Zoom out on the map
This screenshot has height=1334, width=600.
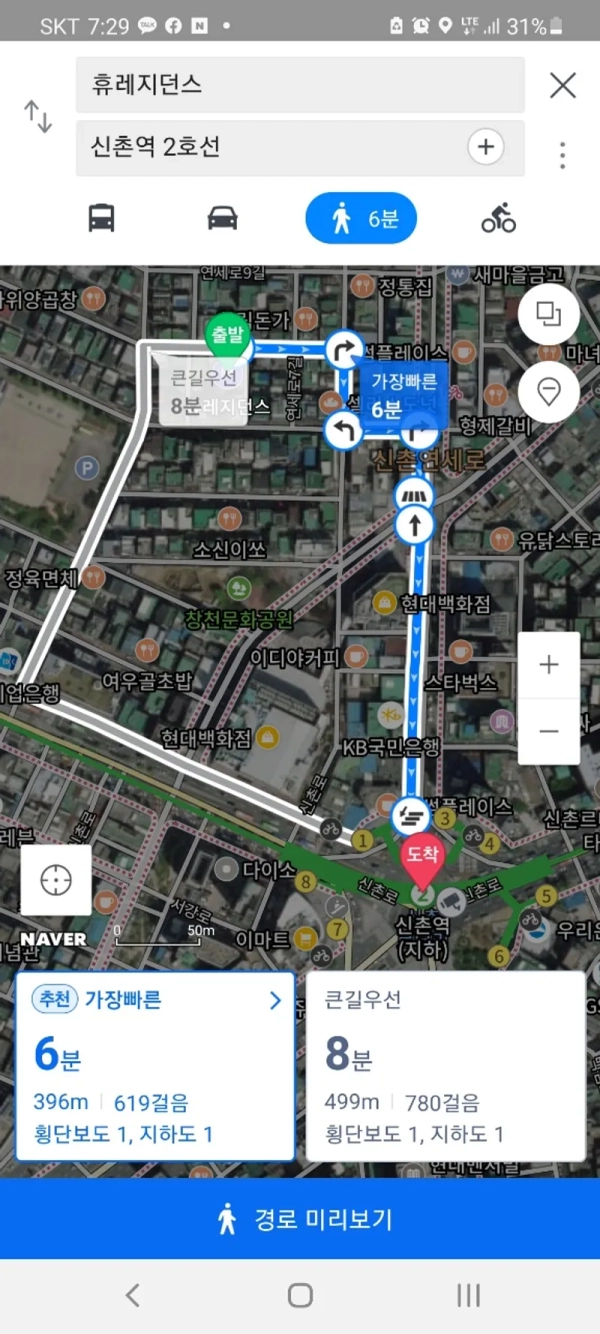pos(549,731)
